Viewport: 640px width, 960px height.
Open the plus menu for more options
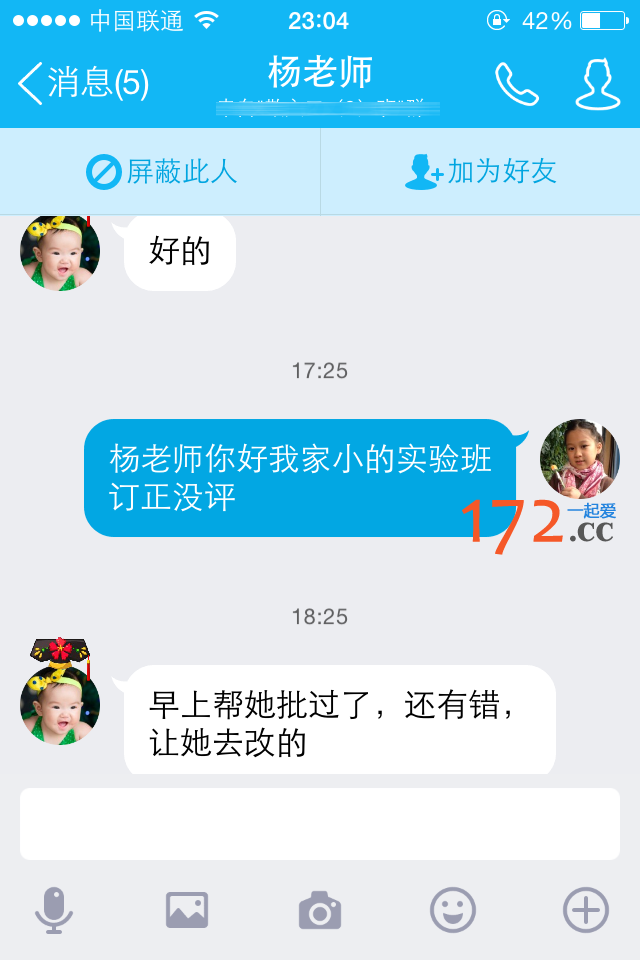coord(586,910)
